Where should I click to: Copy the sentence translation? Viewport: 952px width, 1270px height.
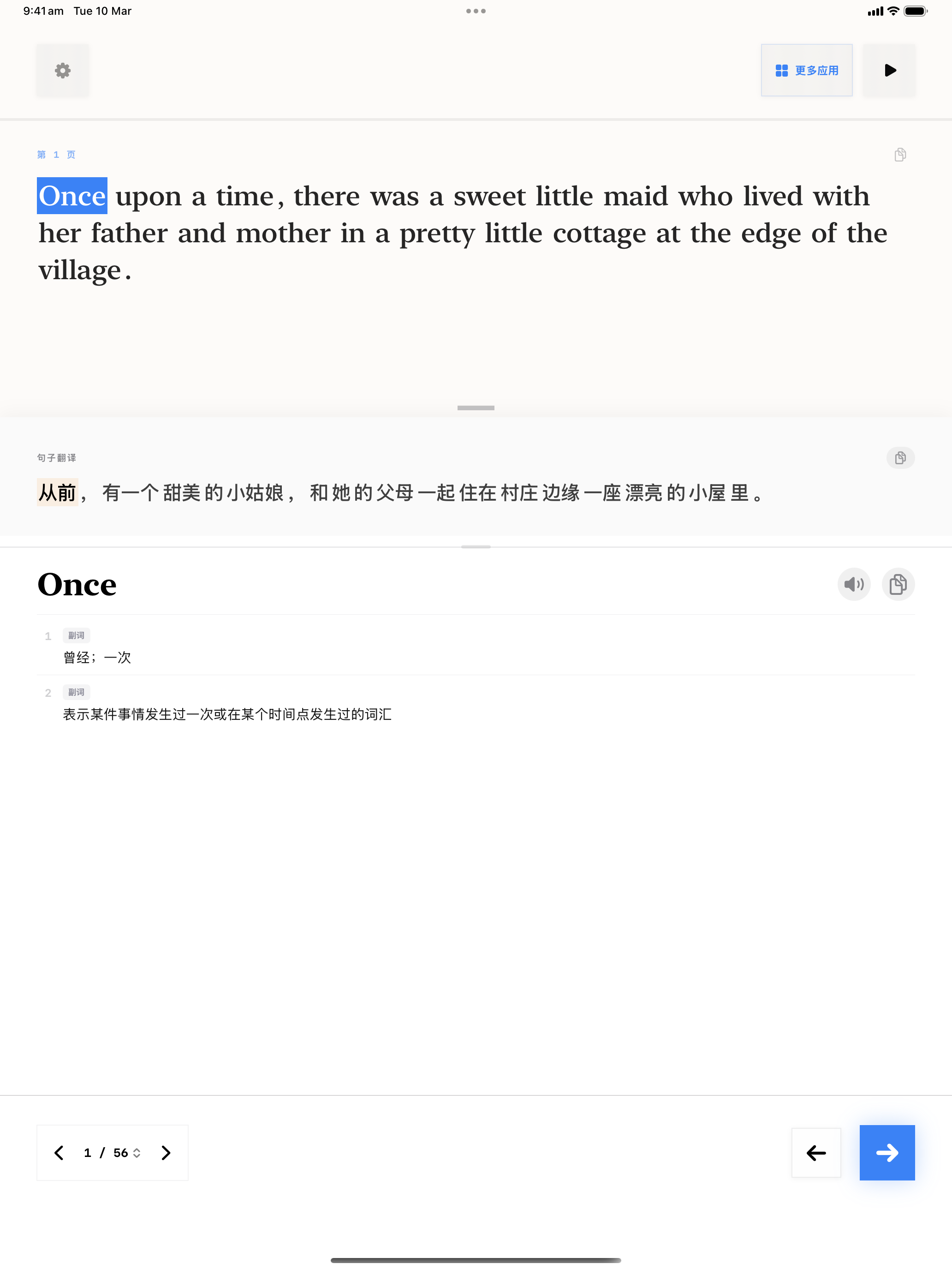(x=900, y=458)
